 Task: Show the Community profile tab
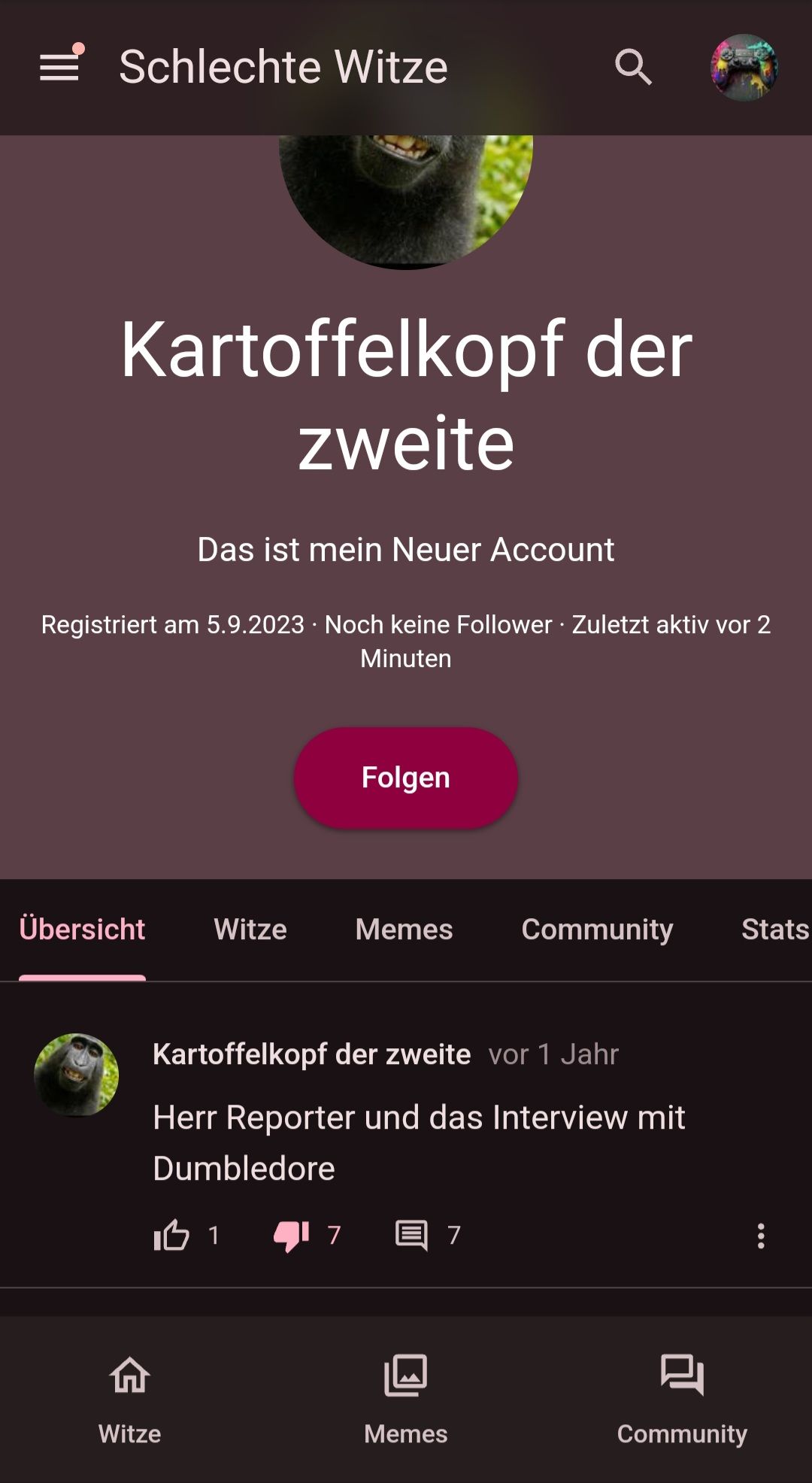click(597, 930)
